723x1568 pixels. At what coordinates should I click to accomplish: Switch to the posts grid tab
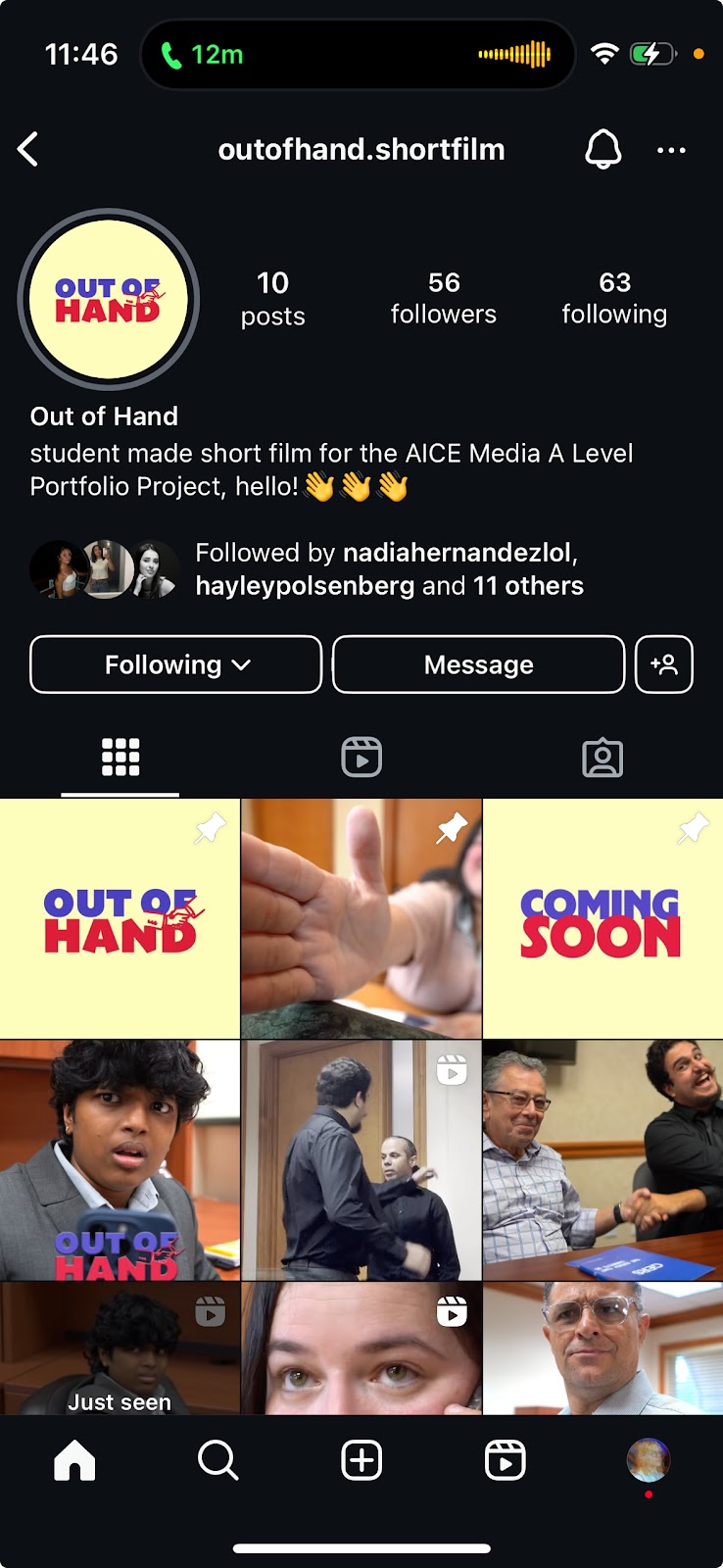[x=120, y=758]
